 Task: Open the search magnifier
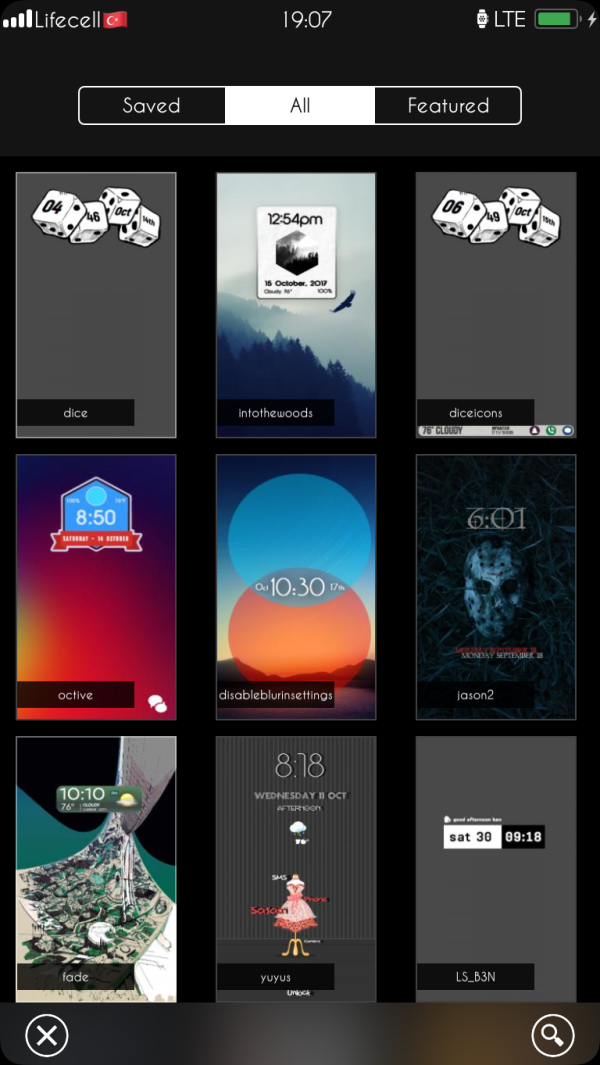coord(553,1035)
